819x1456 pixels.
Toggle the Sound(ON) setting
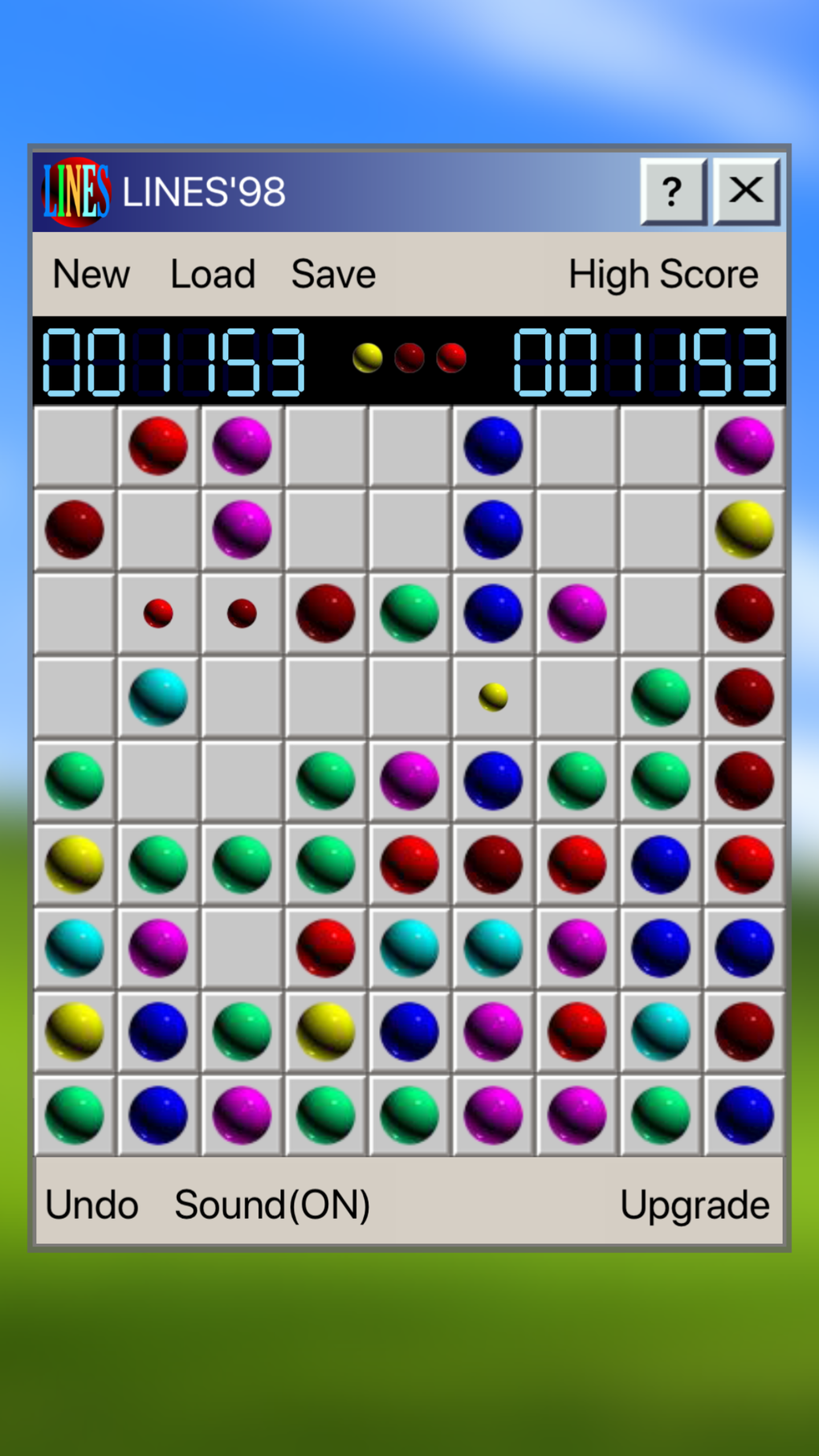[x=272, y=1205]
